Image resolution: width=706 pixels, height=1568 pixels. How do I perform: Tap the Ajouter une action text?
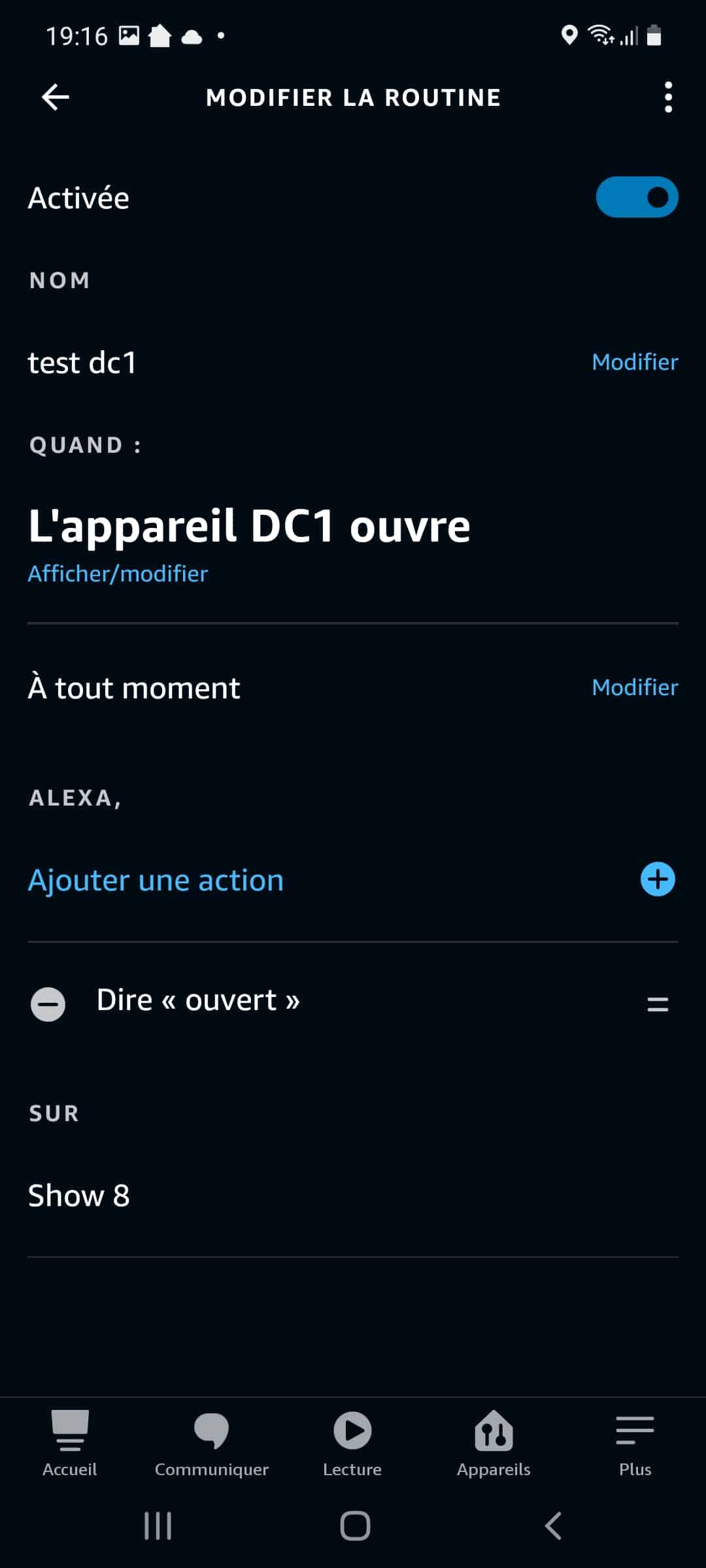156,880
